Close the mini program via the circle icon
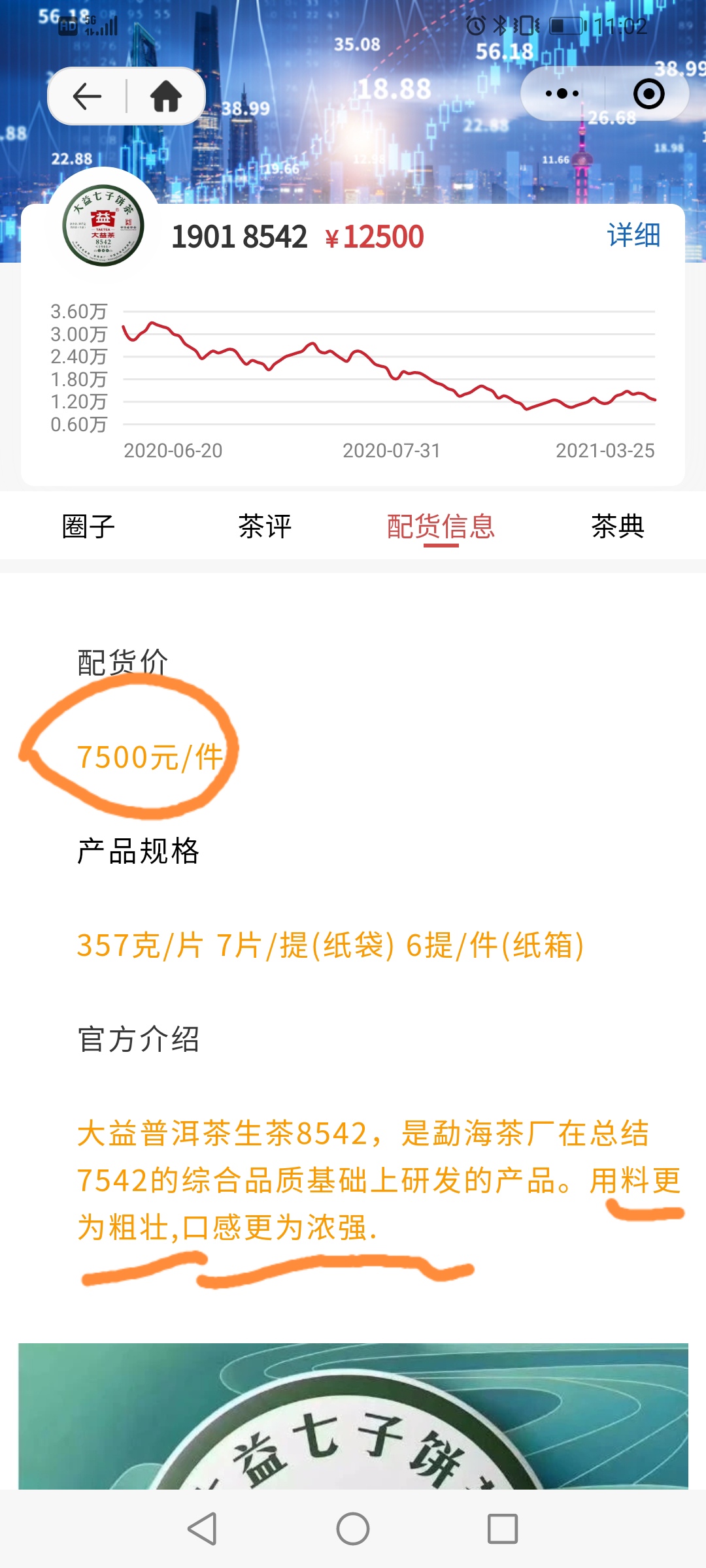The height and width of the screenshot is (1568, 706). (x=648, y=93)
